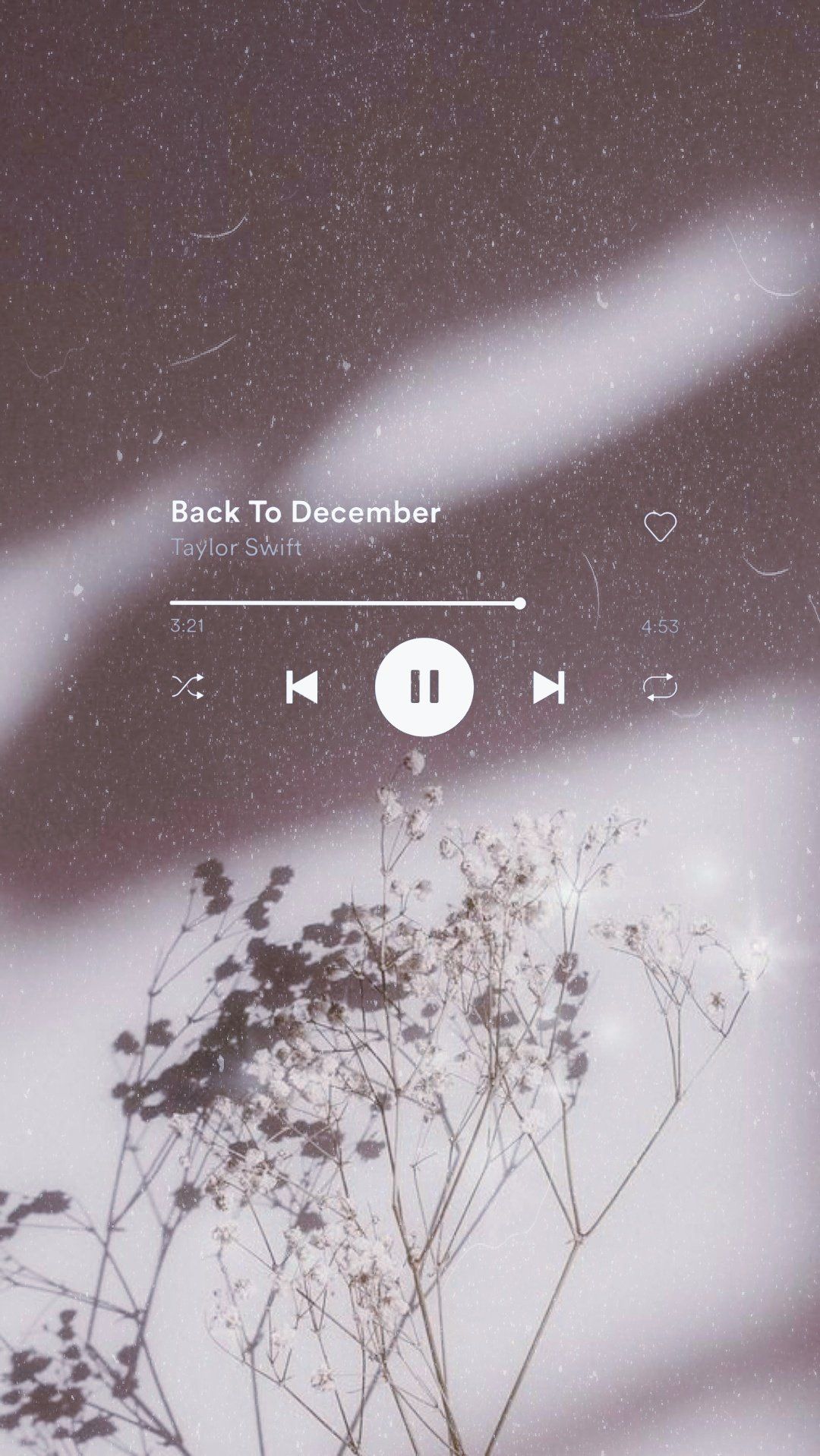The image size is (820, 1456).
Task: Pause the currently playing song
Action: tap(425, 687)
